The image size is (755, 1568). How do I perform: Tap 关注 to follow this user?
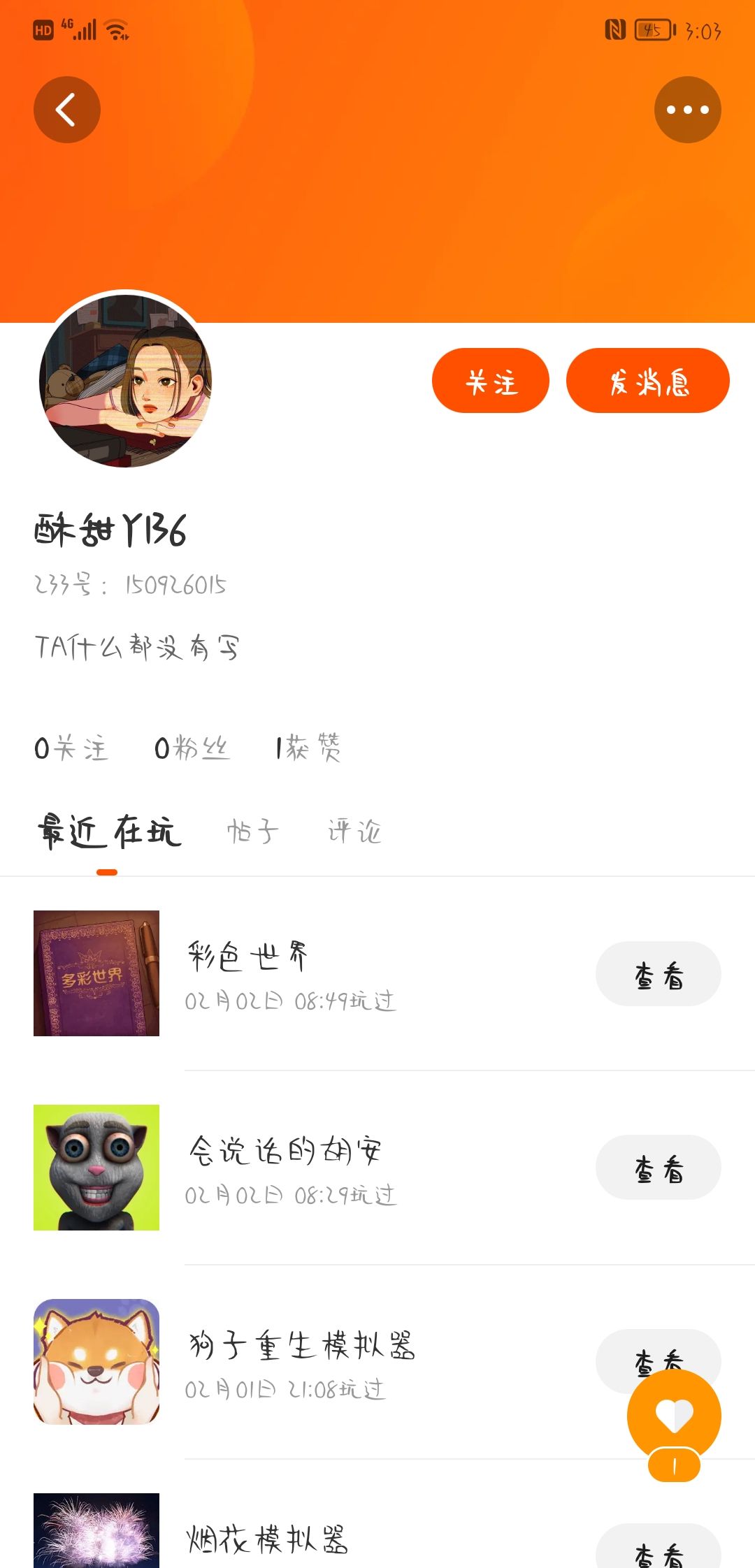[x=491, y=381]
